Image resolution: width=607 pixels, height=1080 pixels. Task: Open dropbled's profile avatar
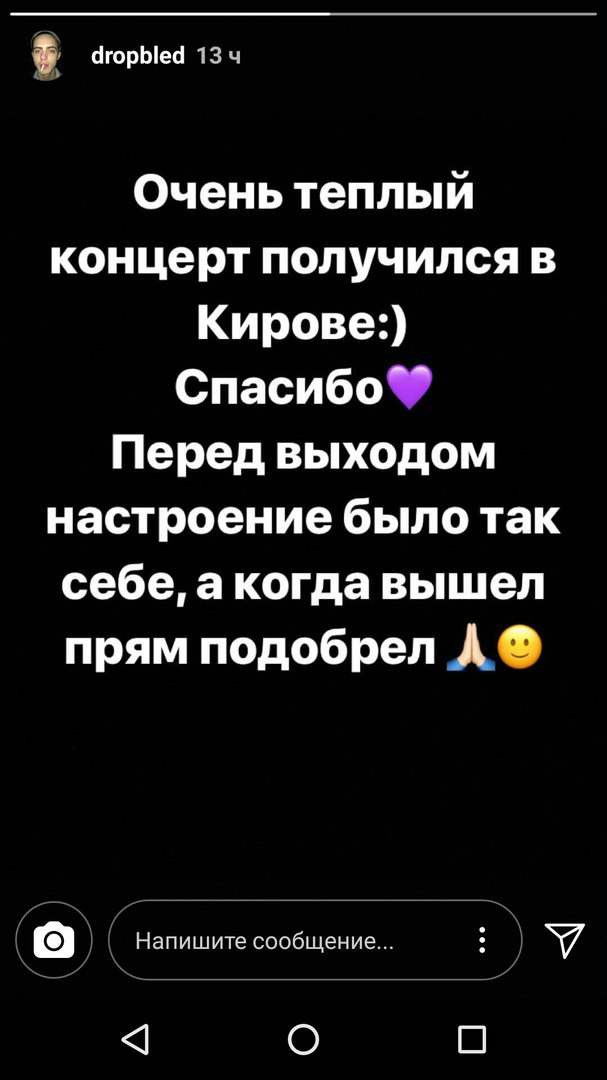pyautogui.click(x=45, y=57)
